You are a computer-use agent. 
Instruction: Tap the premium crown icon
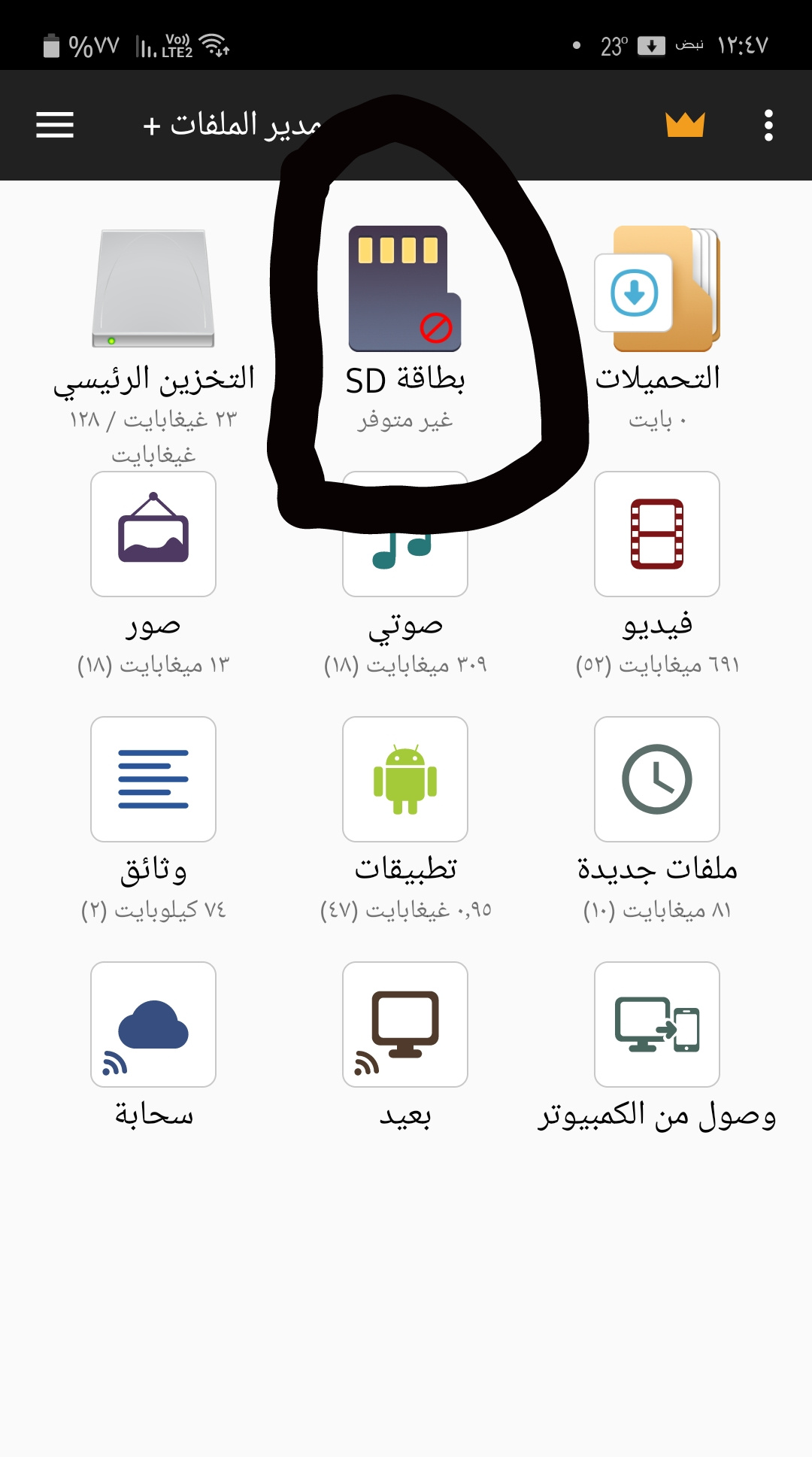pos(685,125)
